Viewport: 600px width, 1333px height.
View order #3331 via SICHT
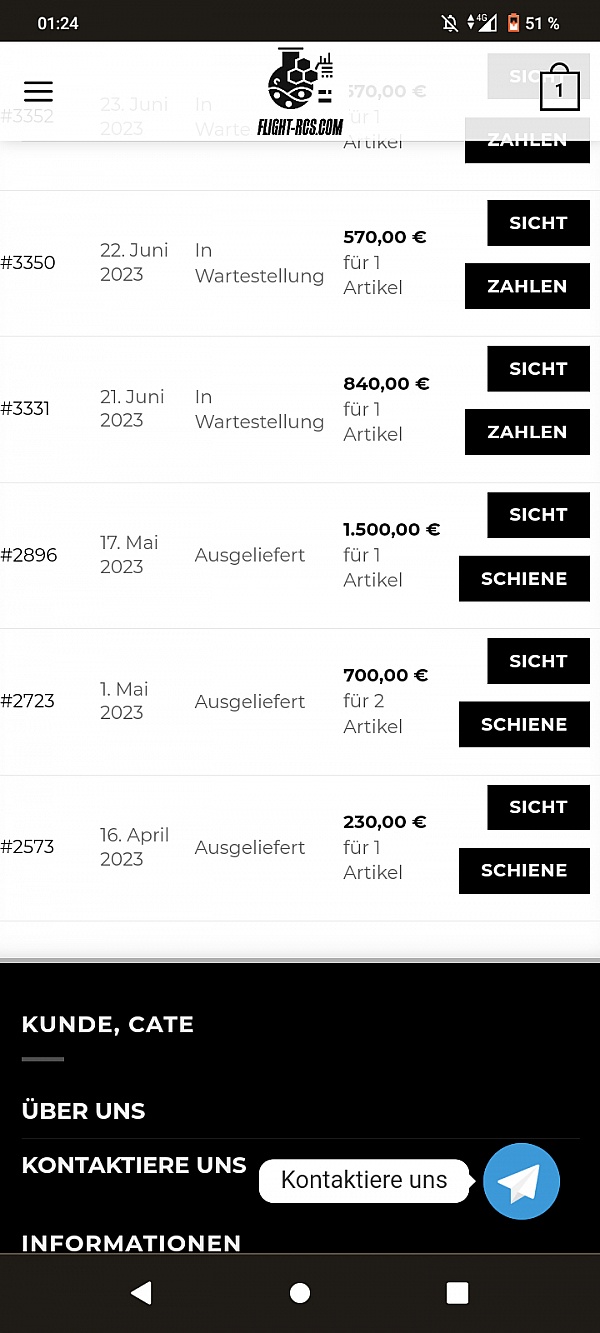pyautogui.click(x=538, y=369)
